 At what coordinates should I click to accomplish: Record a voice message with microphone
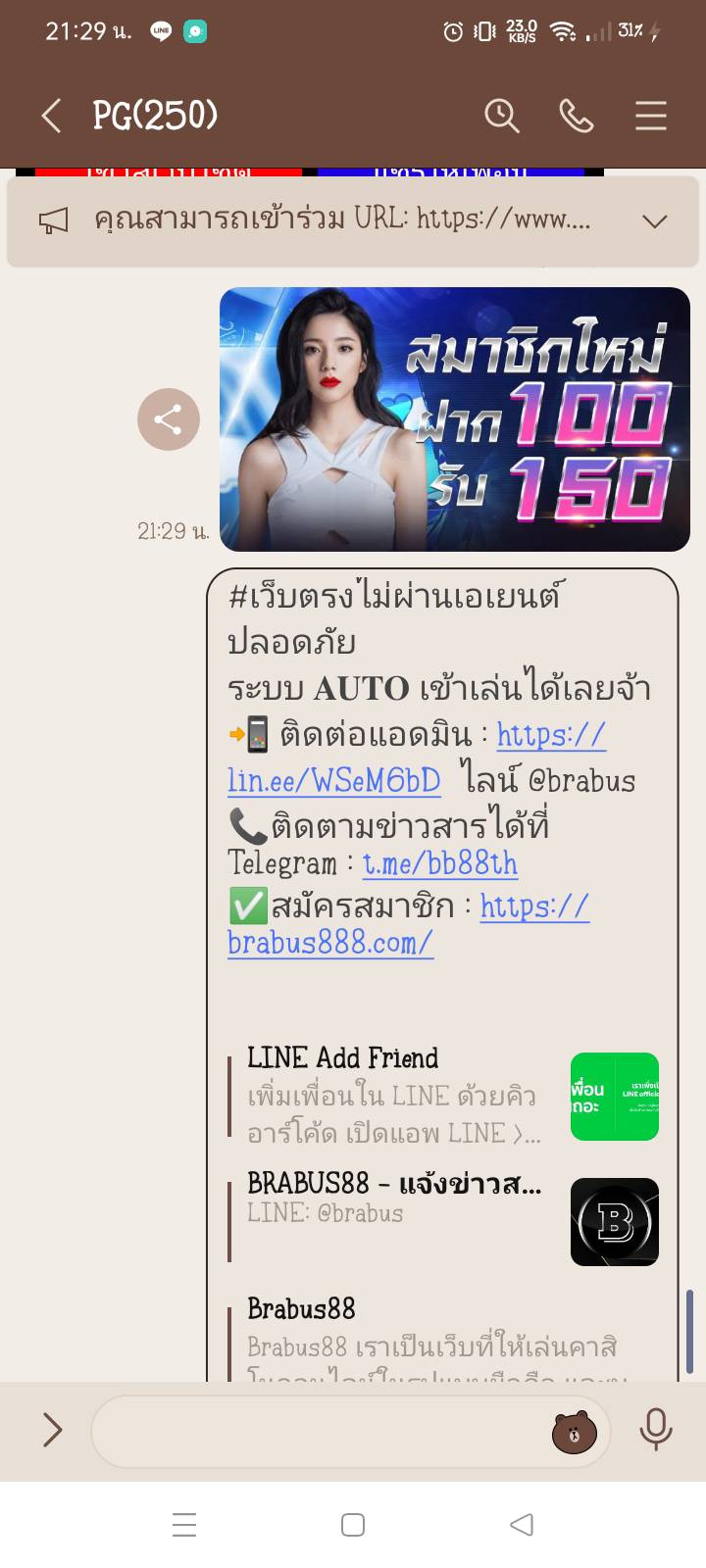click(x=655, y=1430)
